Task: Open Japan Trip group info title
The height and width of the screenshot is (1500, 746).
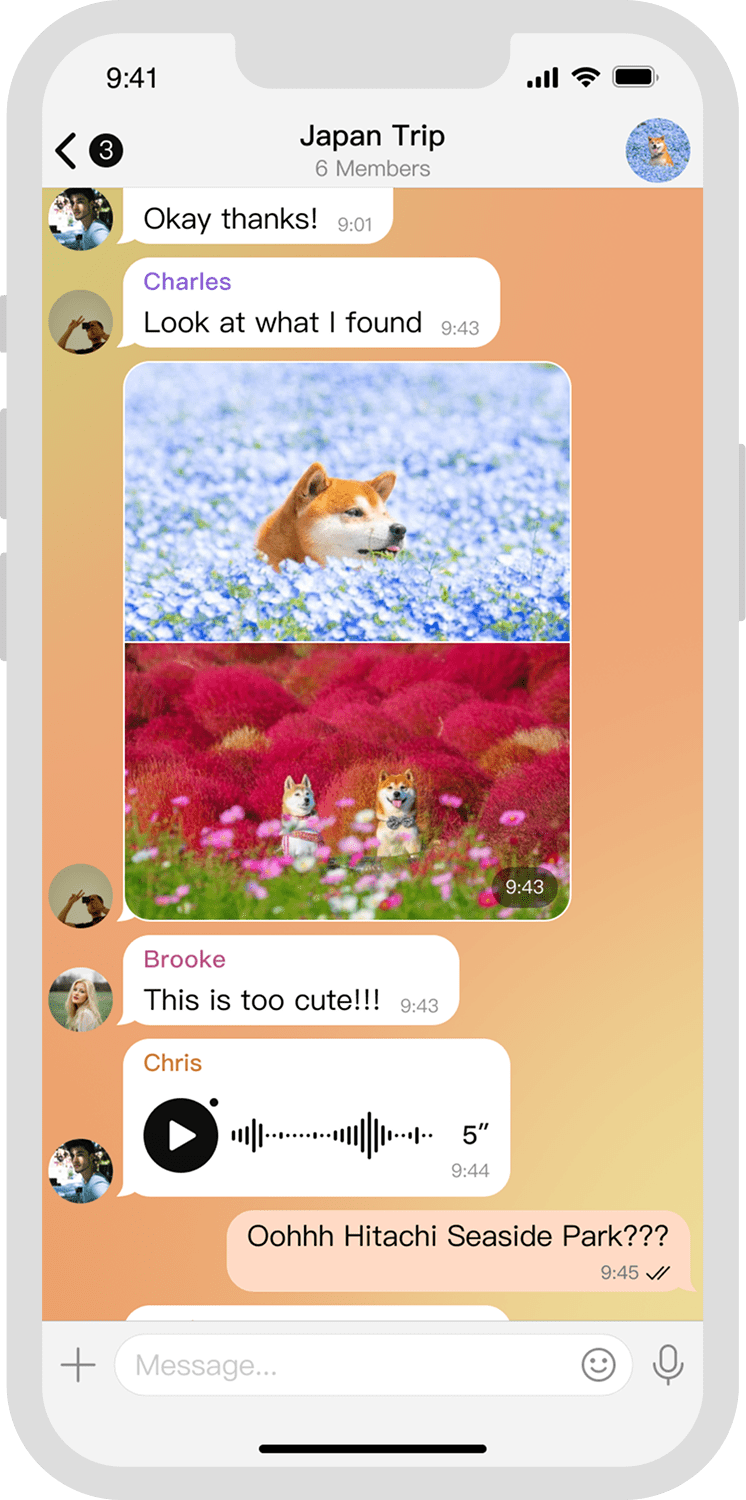Action: coord(372,138)
